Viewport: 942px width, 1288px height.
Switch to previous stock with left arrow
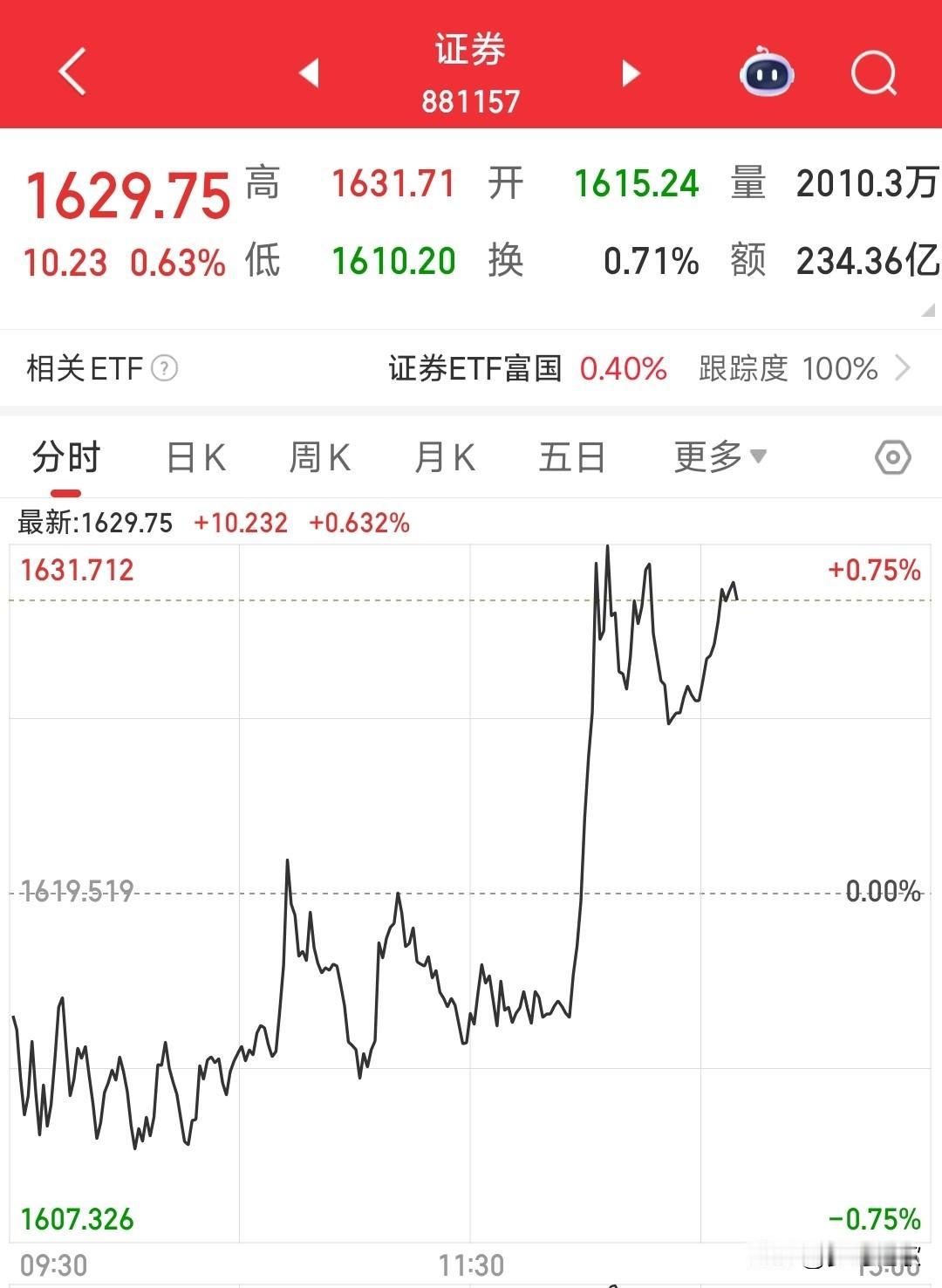point(310,73)
